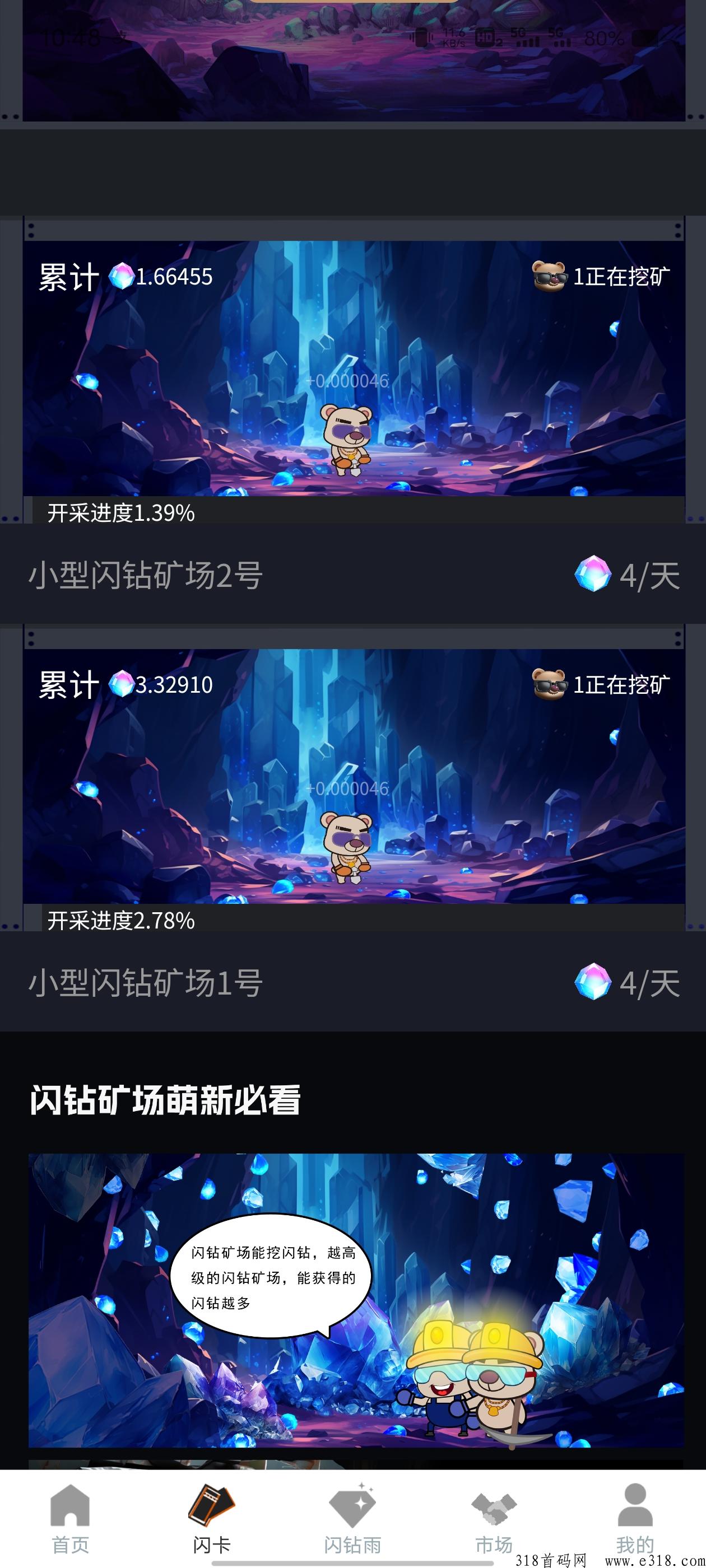Open 小型闪钻矿场1号 mine card
This screenshot has height=1568, width=706.
352,827
